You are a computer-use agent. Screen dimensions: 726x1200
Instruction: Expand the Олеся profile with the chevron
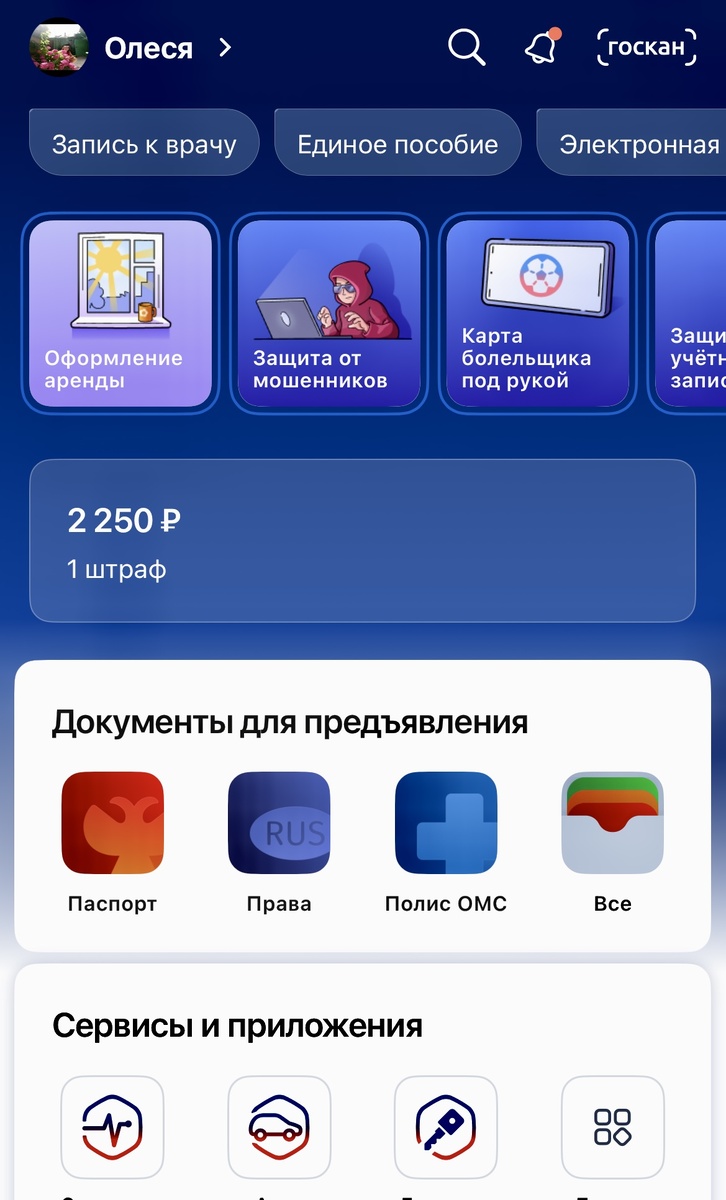(x=224, y=47)
